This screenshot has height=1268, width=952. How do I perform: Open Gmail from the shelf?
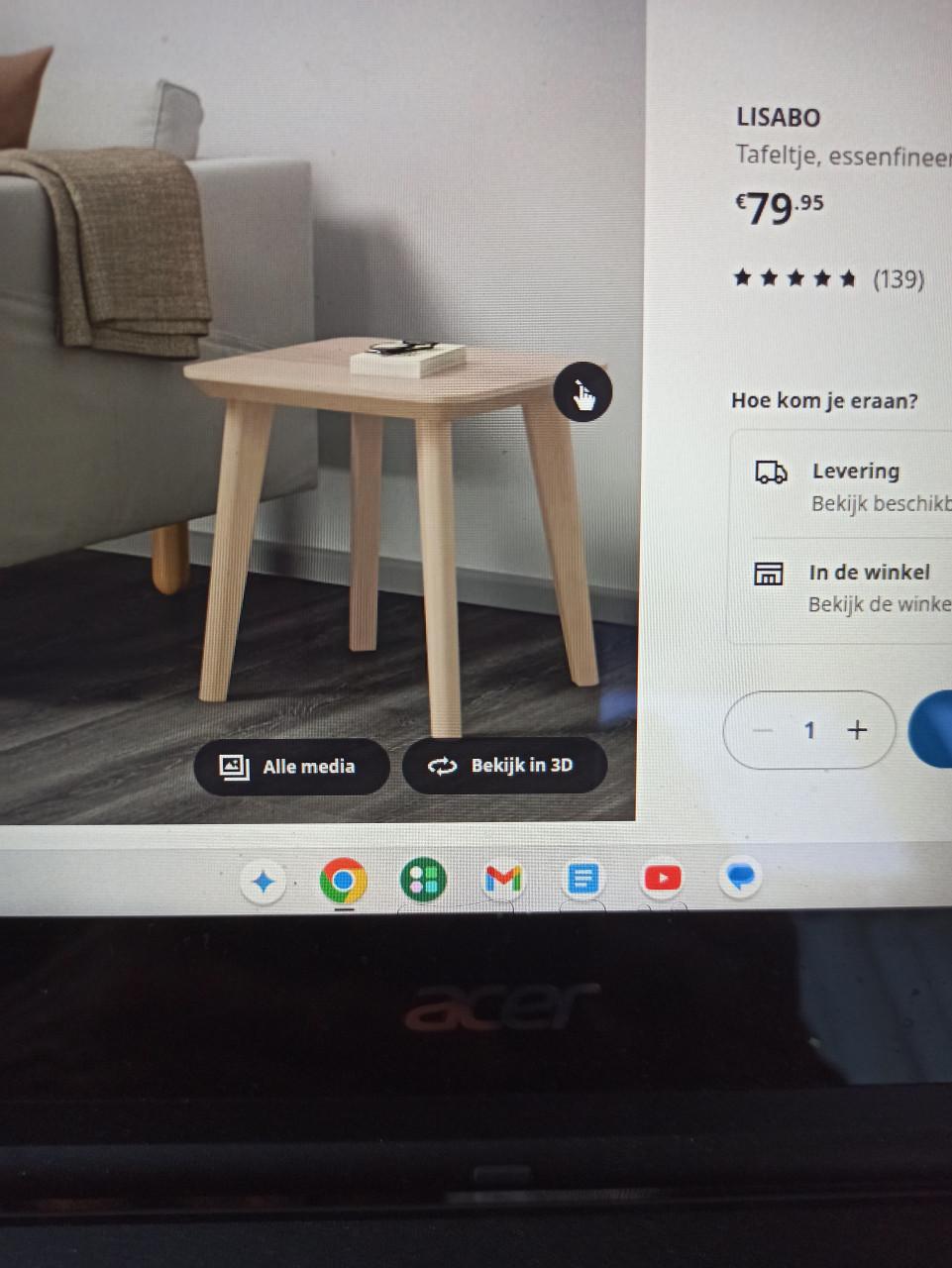[x=502, y=879]
